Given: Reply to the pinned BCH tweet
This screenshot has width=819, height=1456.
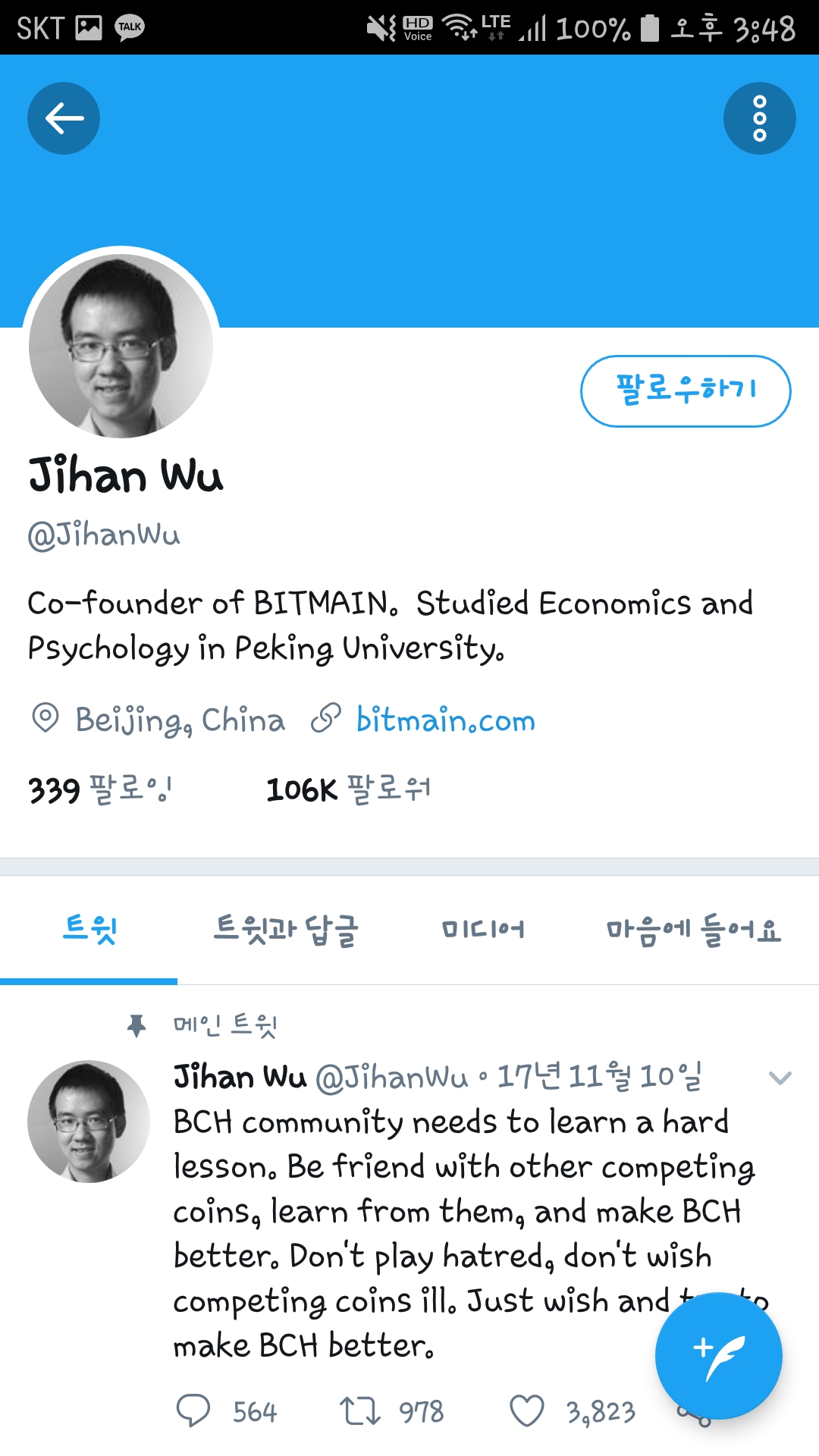Looking at the screenshot, I should point(193,1411).
